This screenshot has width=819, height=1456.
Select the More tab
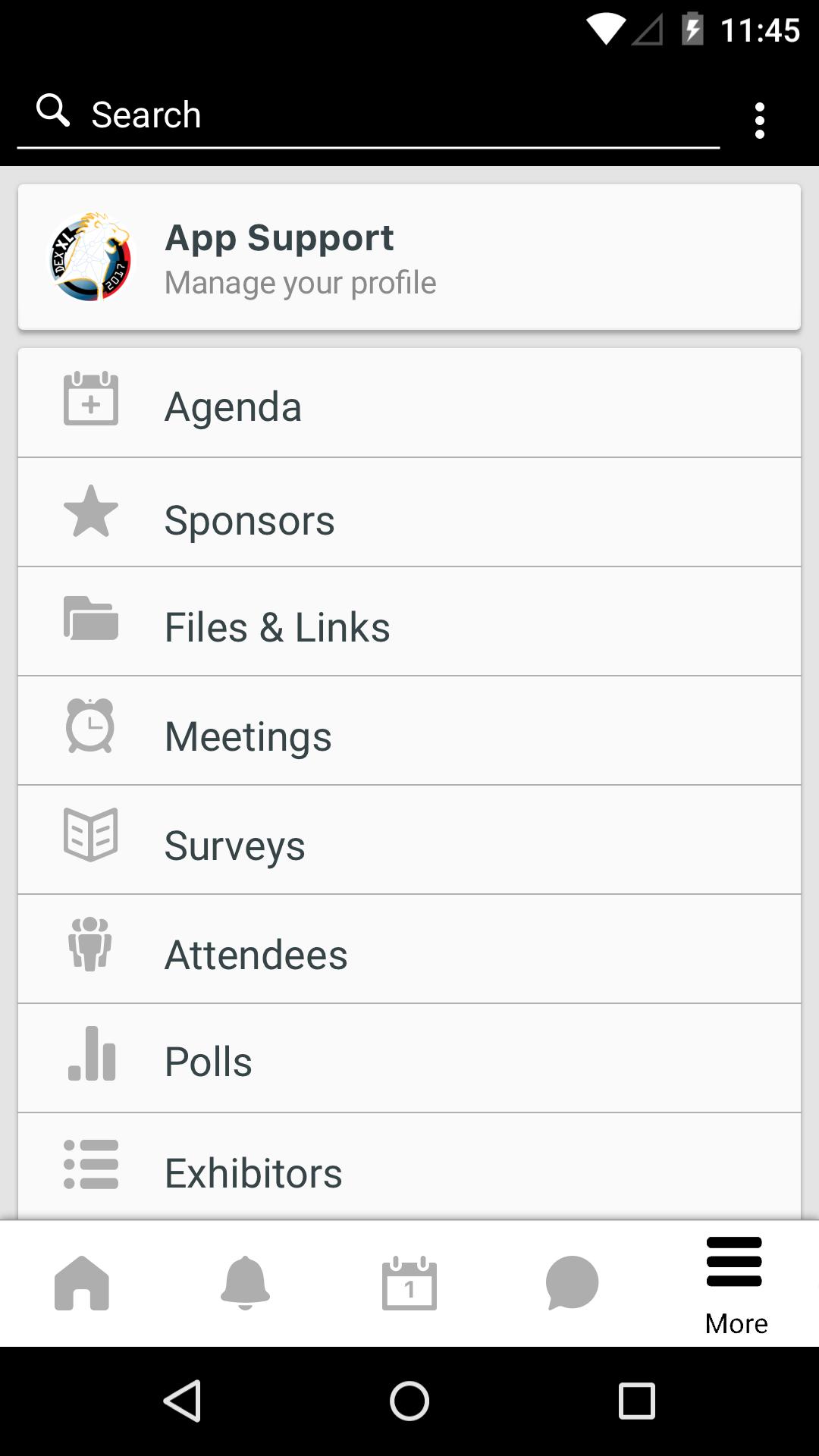pyautogui.click(x=735, y=1283)
